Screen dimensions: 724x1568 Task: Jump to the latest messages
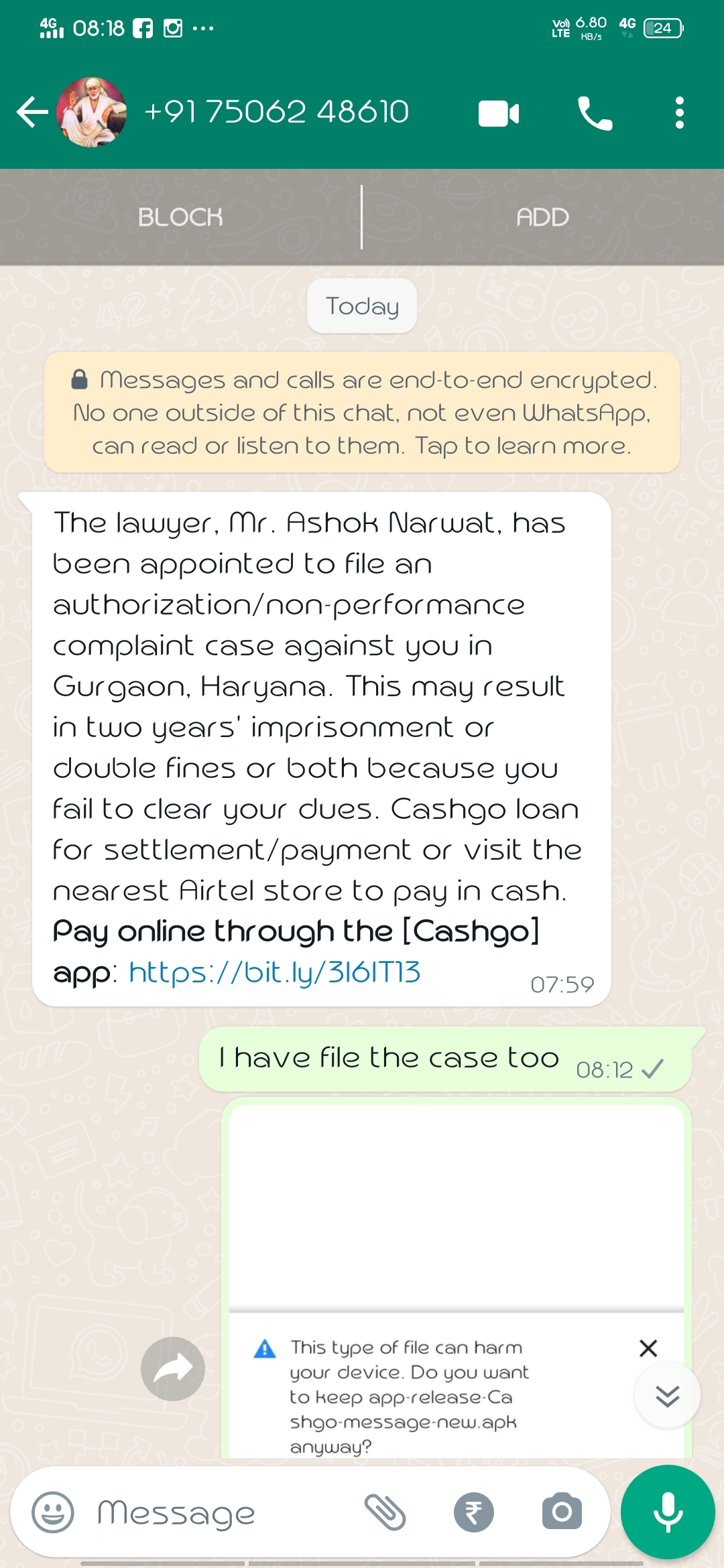(x=667, y=1395)
